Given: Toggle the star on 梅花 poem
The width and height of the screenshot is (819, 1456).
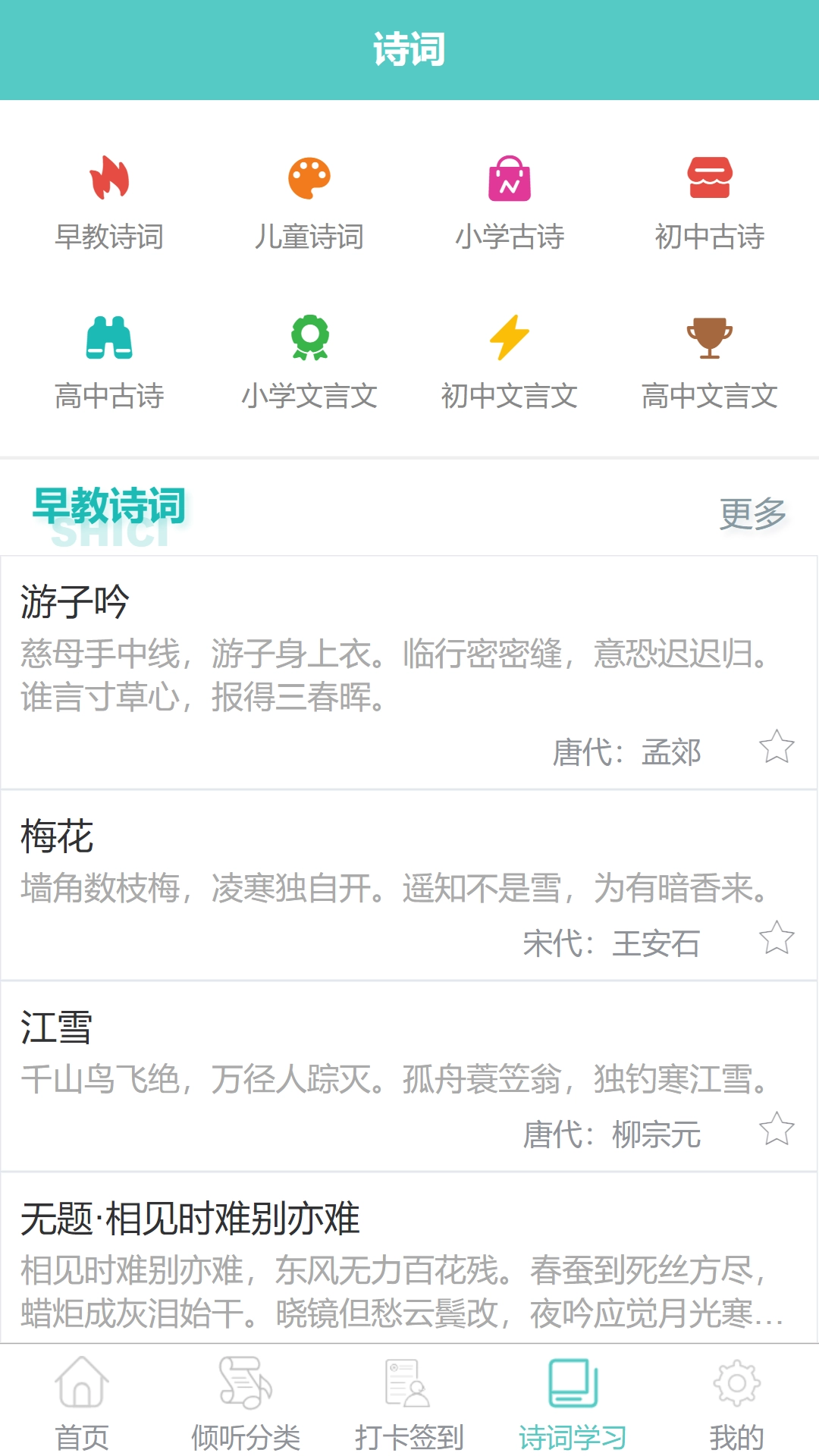Looking at the screenshot, I should tap(777, 940).
